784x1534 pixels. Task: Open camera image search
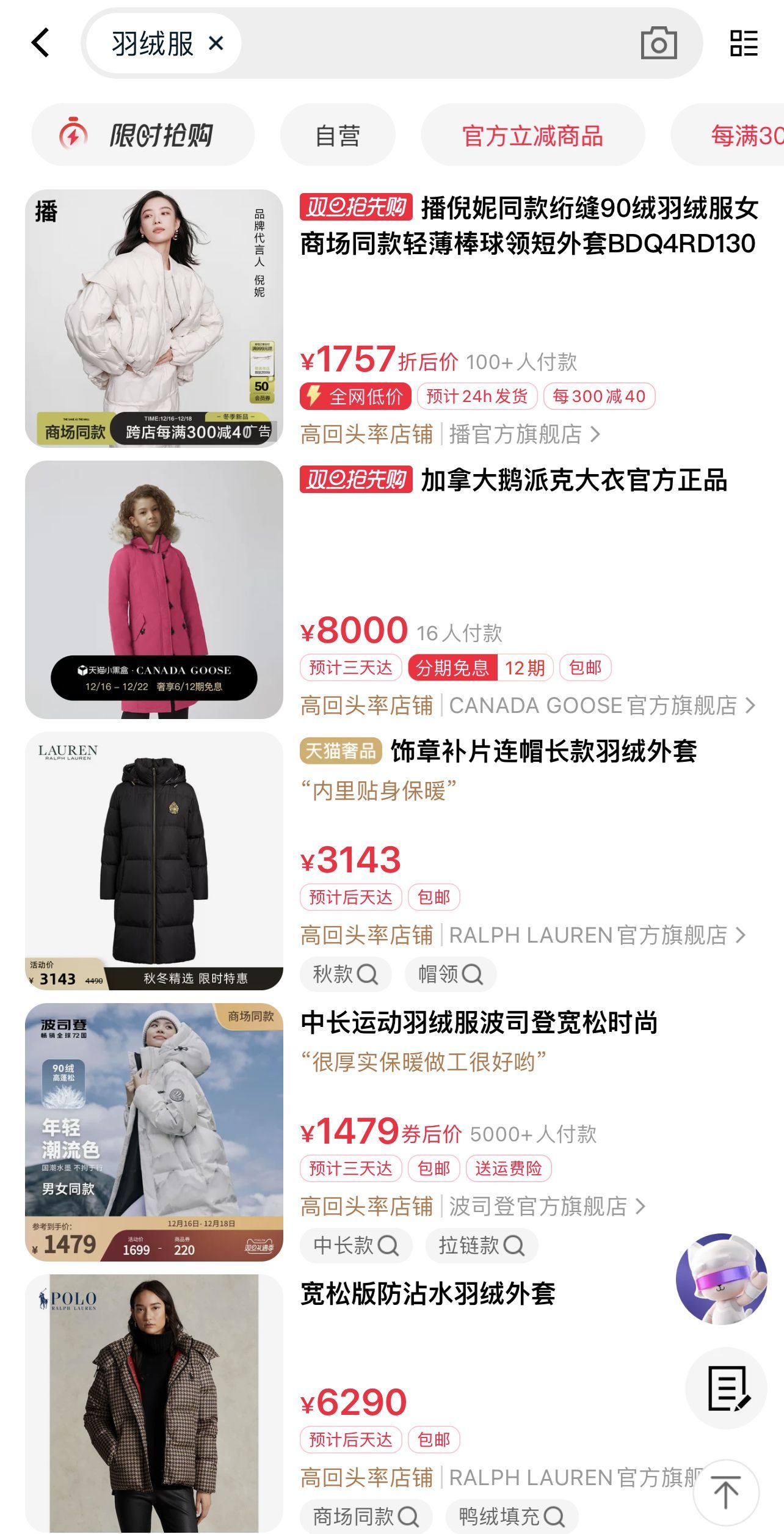tap(658, 43)
